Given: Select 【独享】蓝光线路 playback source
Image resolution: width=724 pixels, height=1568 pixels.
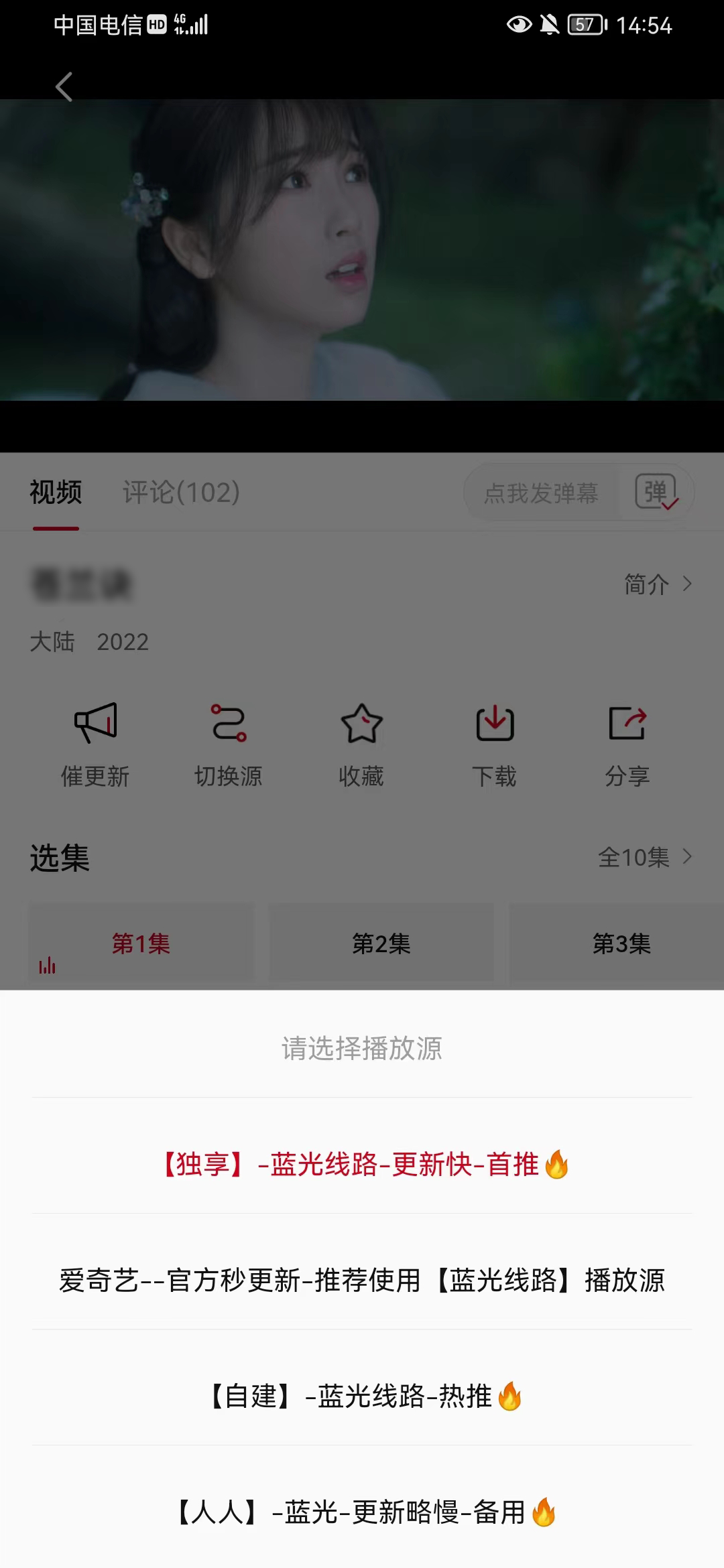Looking at the screenshot, I should click(x=362, y=1165).
